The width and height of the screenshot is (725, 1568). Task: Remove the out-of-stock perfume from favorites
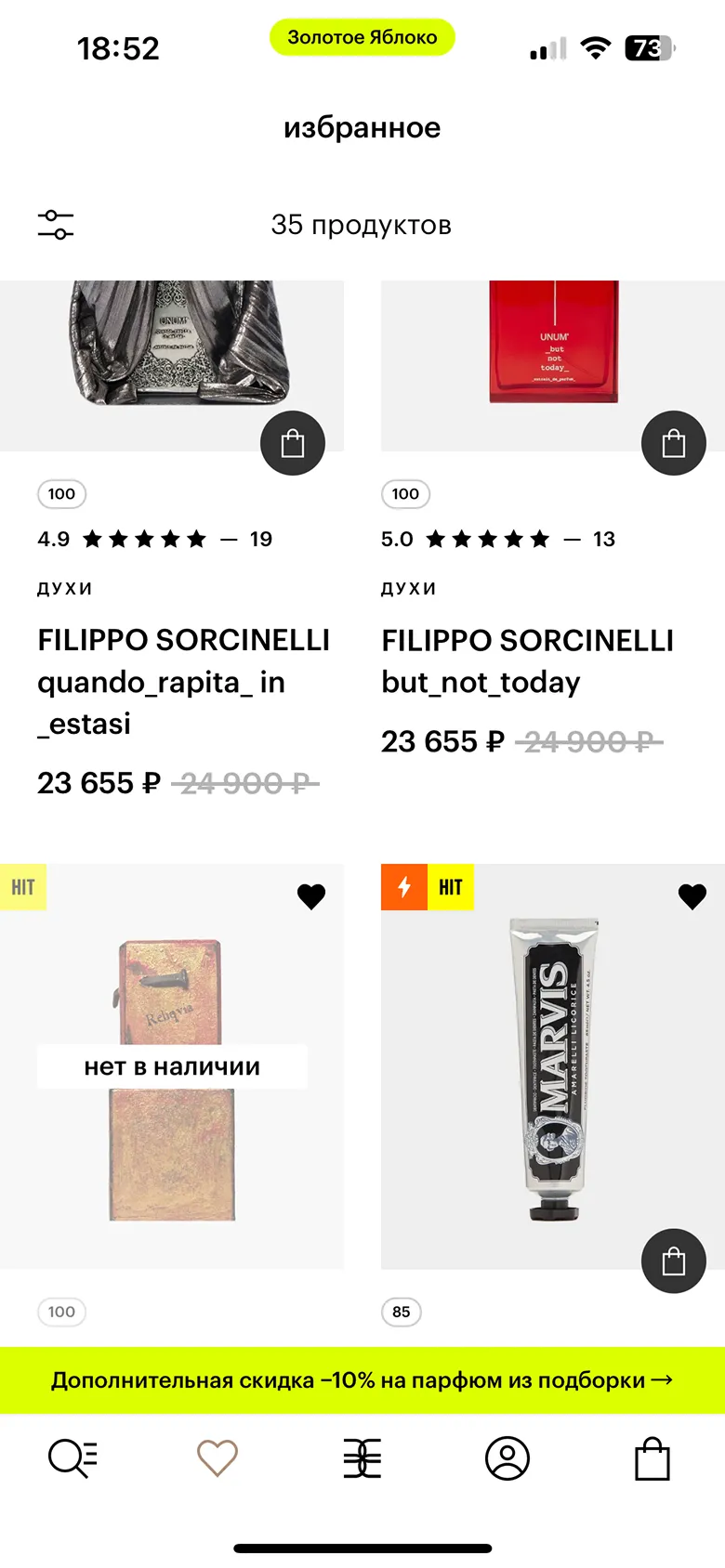tap(311, 896)
